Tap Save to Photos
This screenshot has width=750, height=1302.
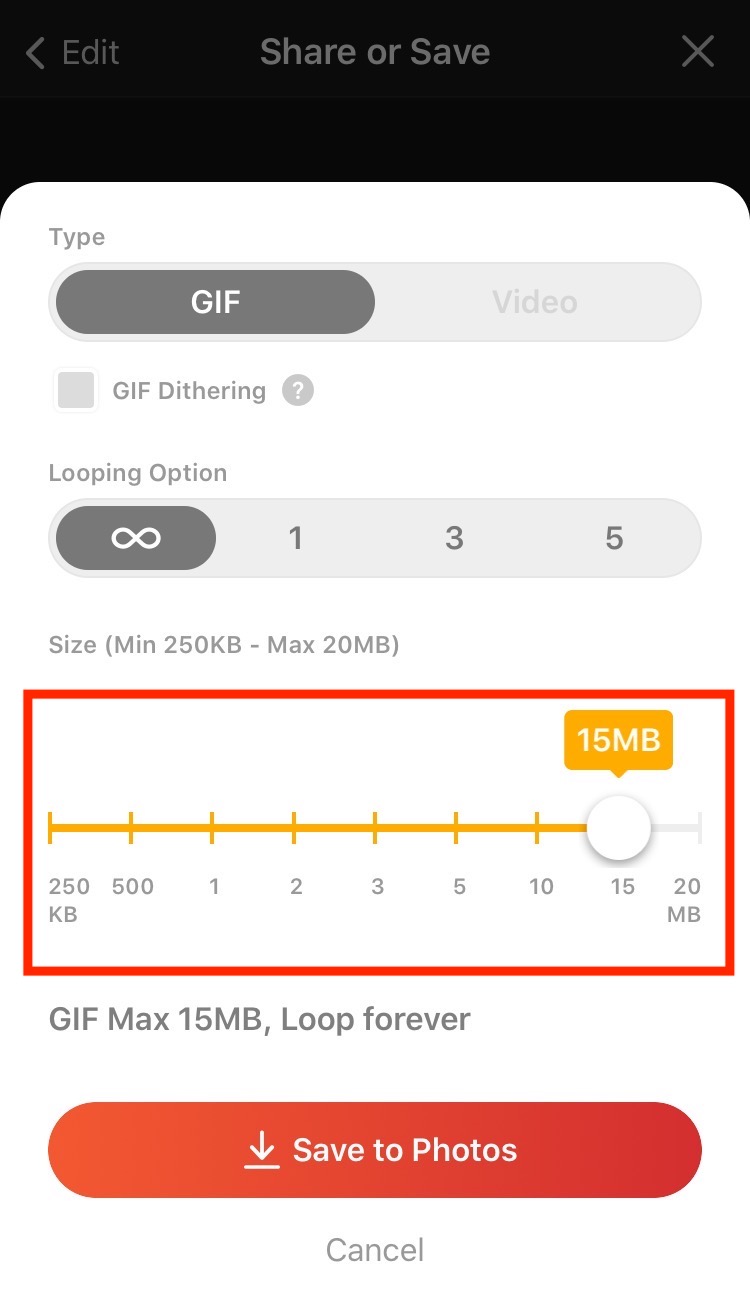(375, 1150)
